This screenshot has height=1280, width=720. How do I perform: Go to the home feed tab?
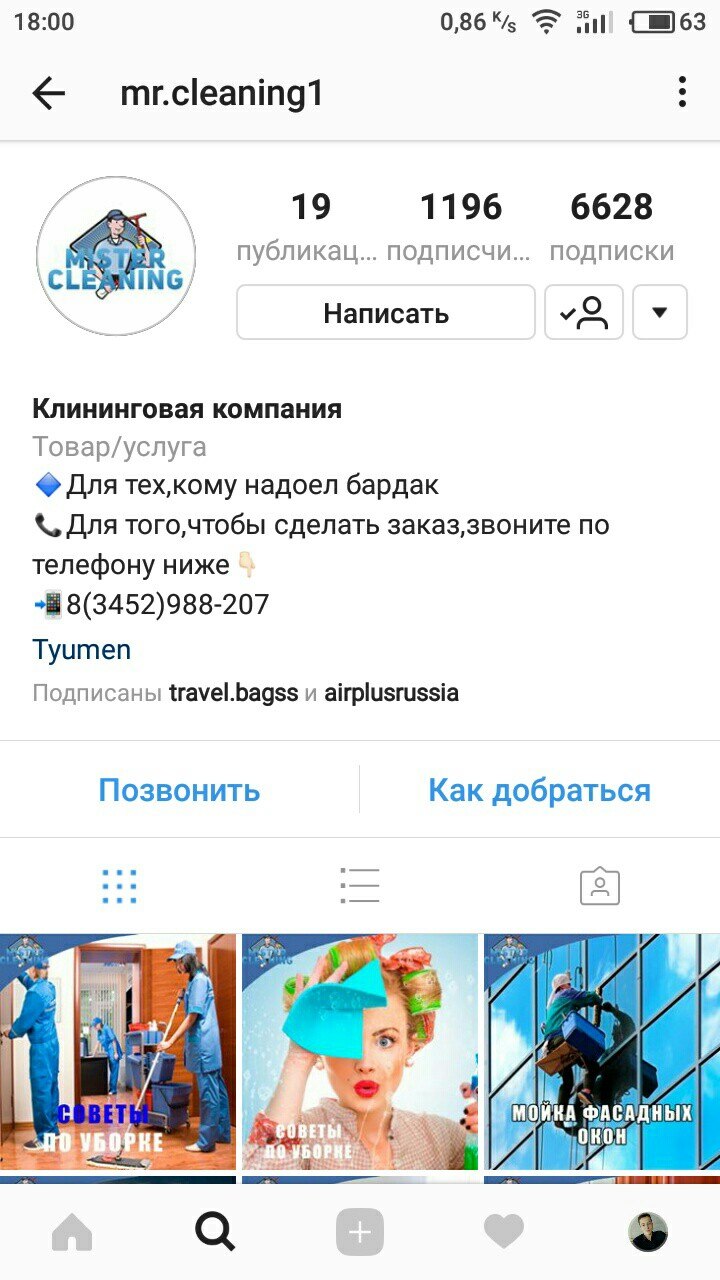click(71, 1233)
